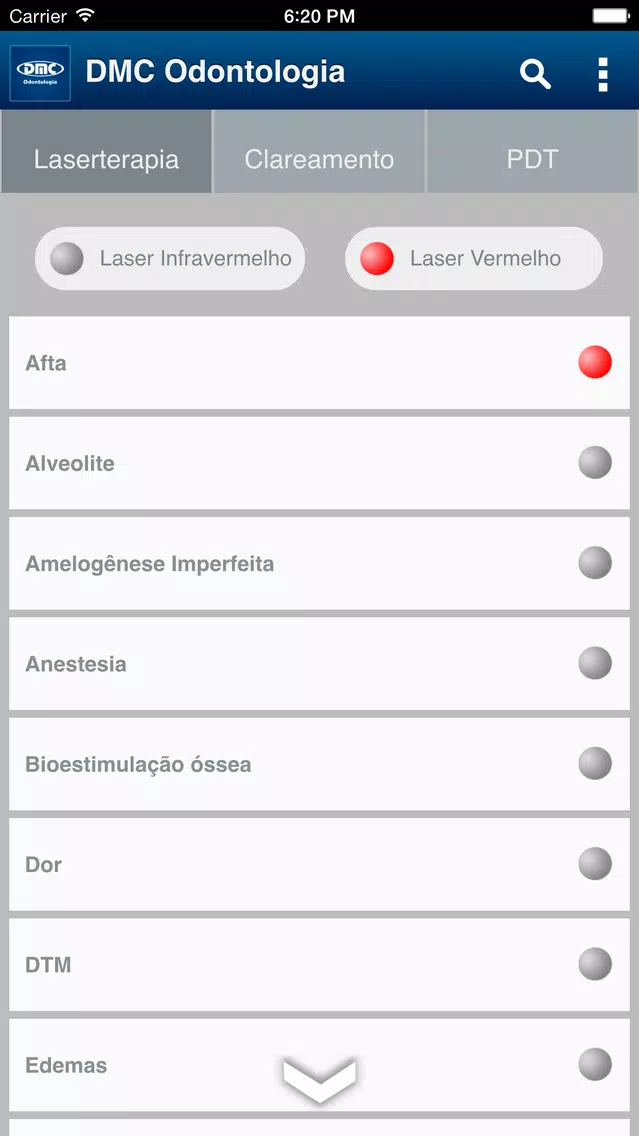Open the Alveolite row
Viewport: 639px width, 1136px height.
pyautogui.click(x=320, y=463)
